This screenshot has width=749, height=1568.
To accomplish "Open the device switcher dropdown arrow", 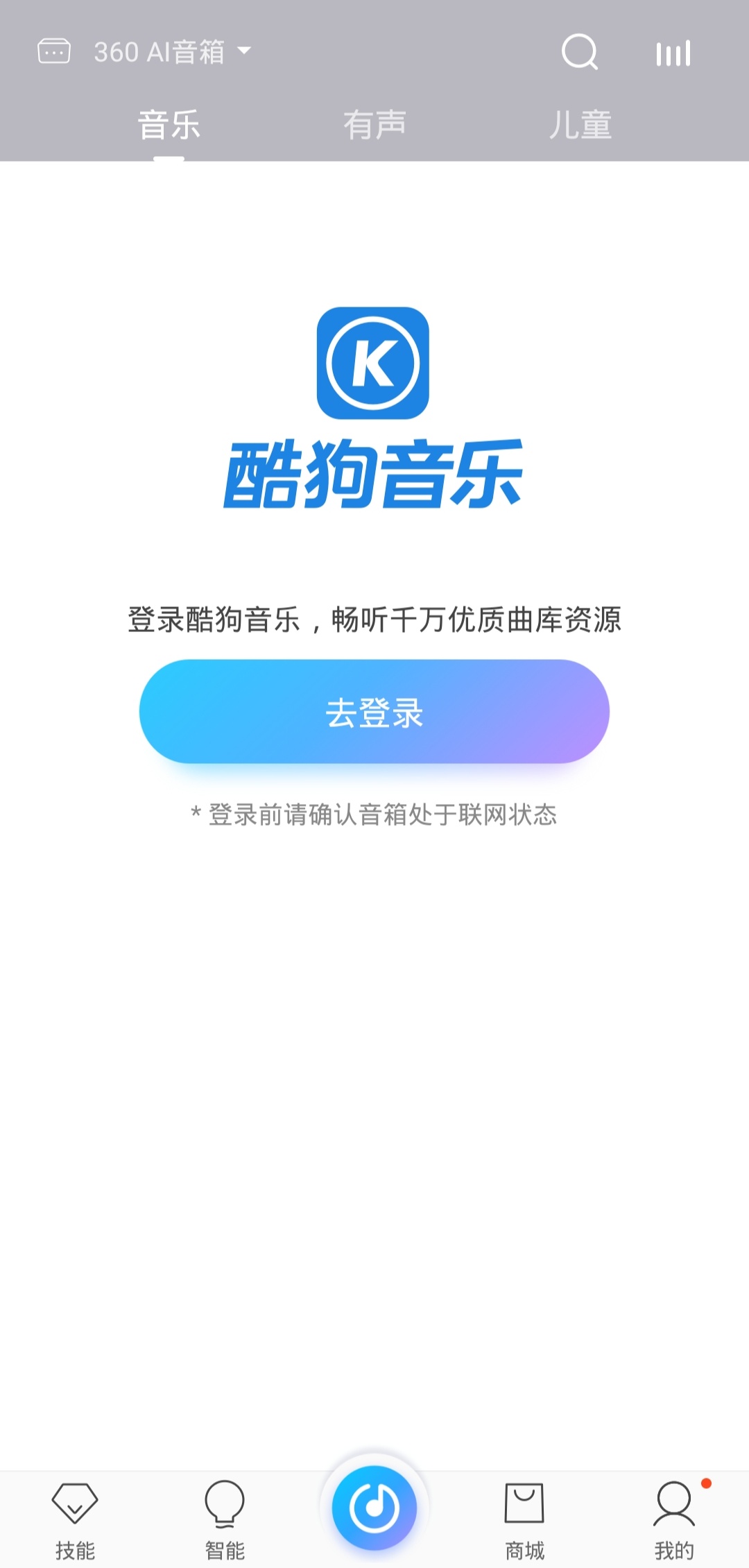I will (x=243, y=51).
